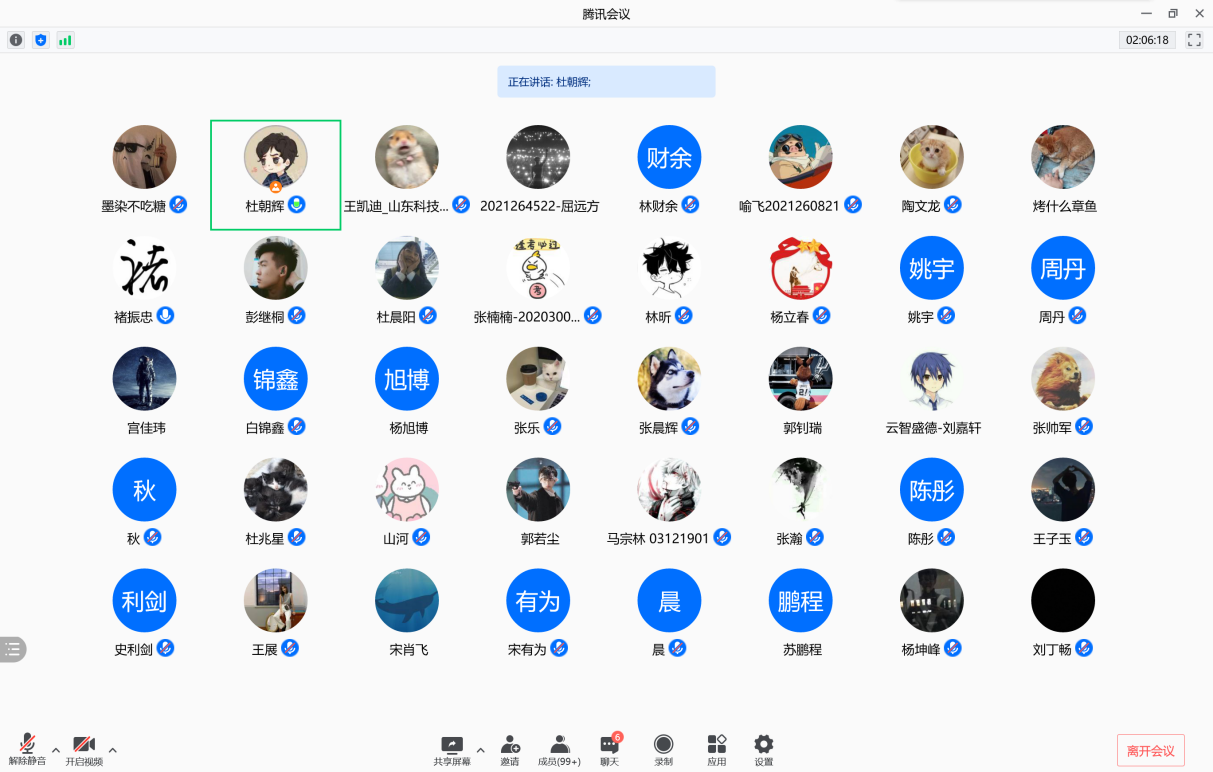Check the network signal status icon
Viewport: 1213px width, 772px height.
pyautogui.click(x=66, y=40)
